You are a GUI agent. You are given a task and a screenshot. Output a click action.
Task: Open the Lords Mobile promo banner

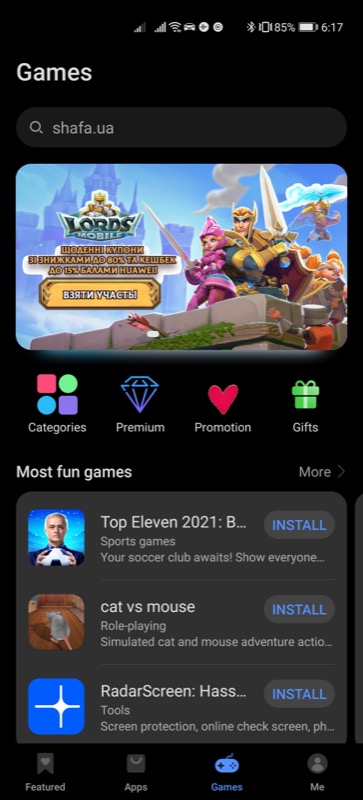(181, 257)
